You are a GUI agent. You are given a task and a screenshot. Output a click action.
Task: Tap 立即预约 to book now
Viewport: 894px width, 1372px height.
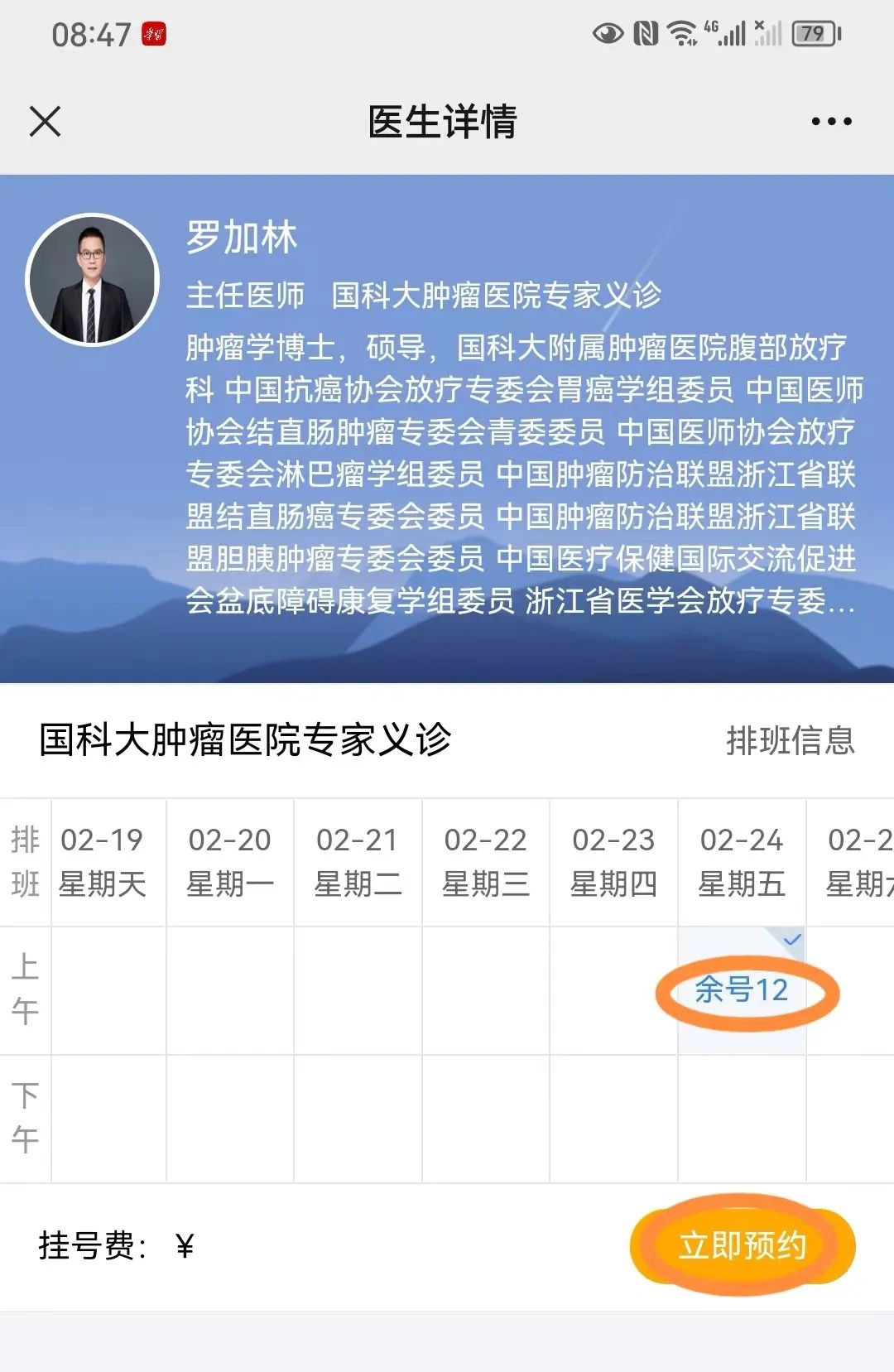743,1246
